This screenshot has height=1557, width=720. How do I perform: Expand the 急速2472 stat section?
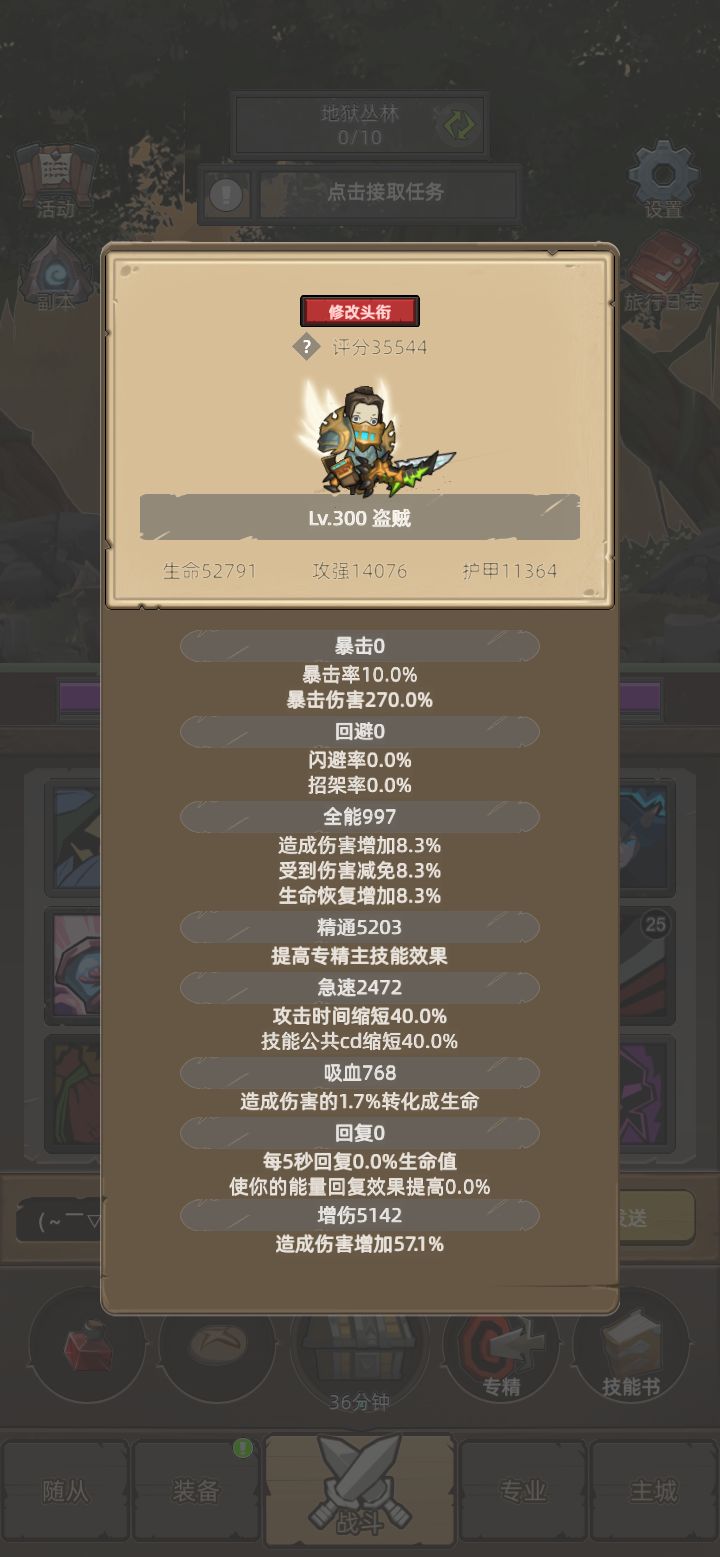[x=359, y=988]
